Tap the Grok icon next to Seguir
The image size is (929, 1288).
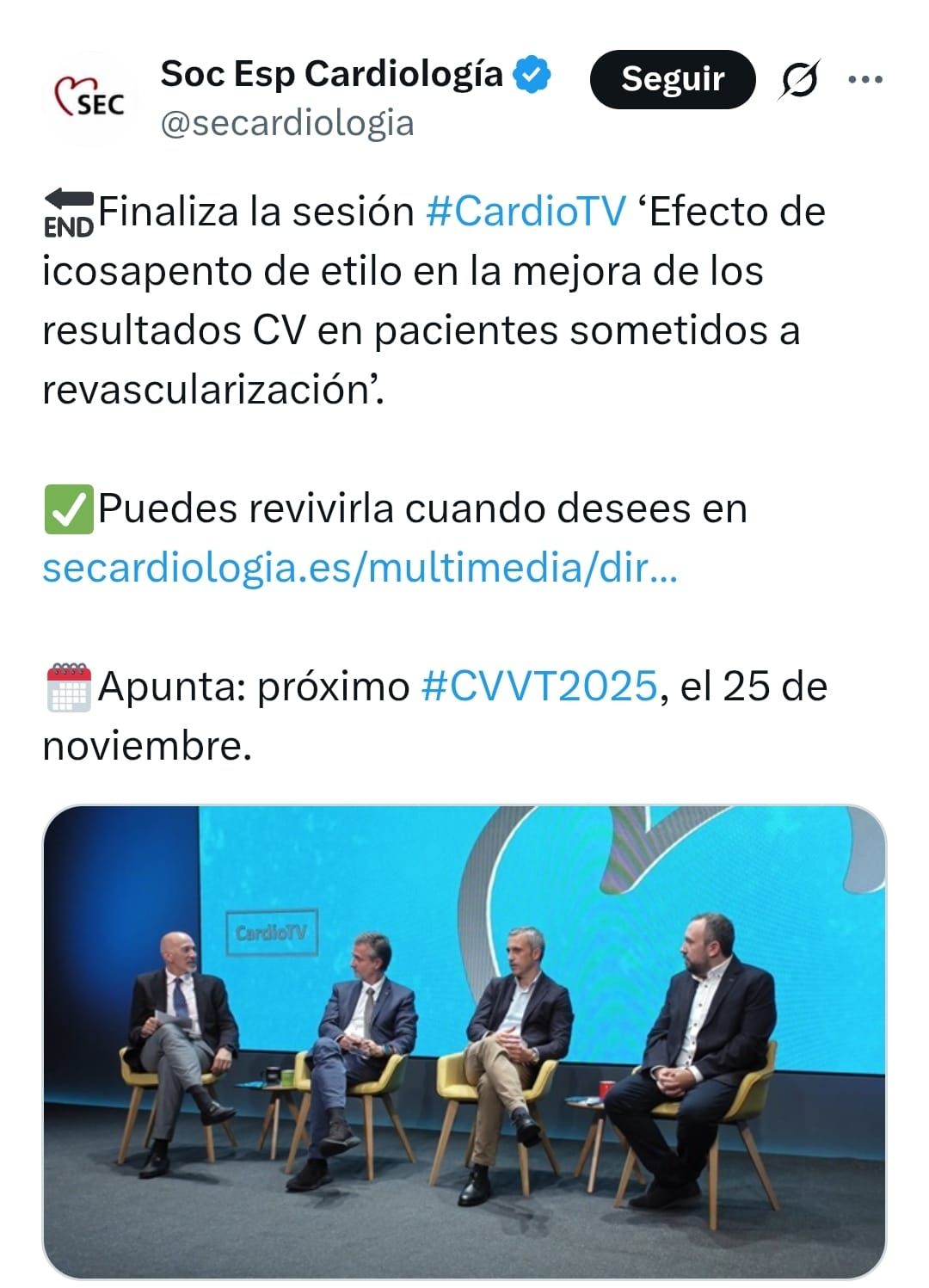pos(800,80)
